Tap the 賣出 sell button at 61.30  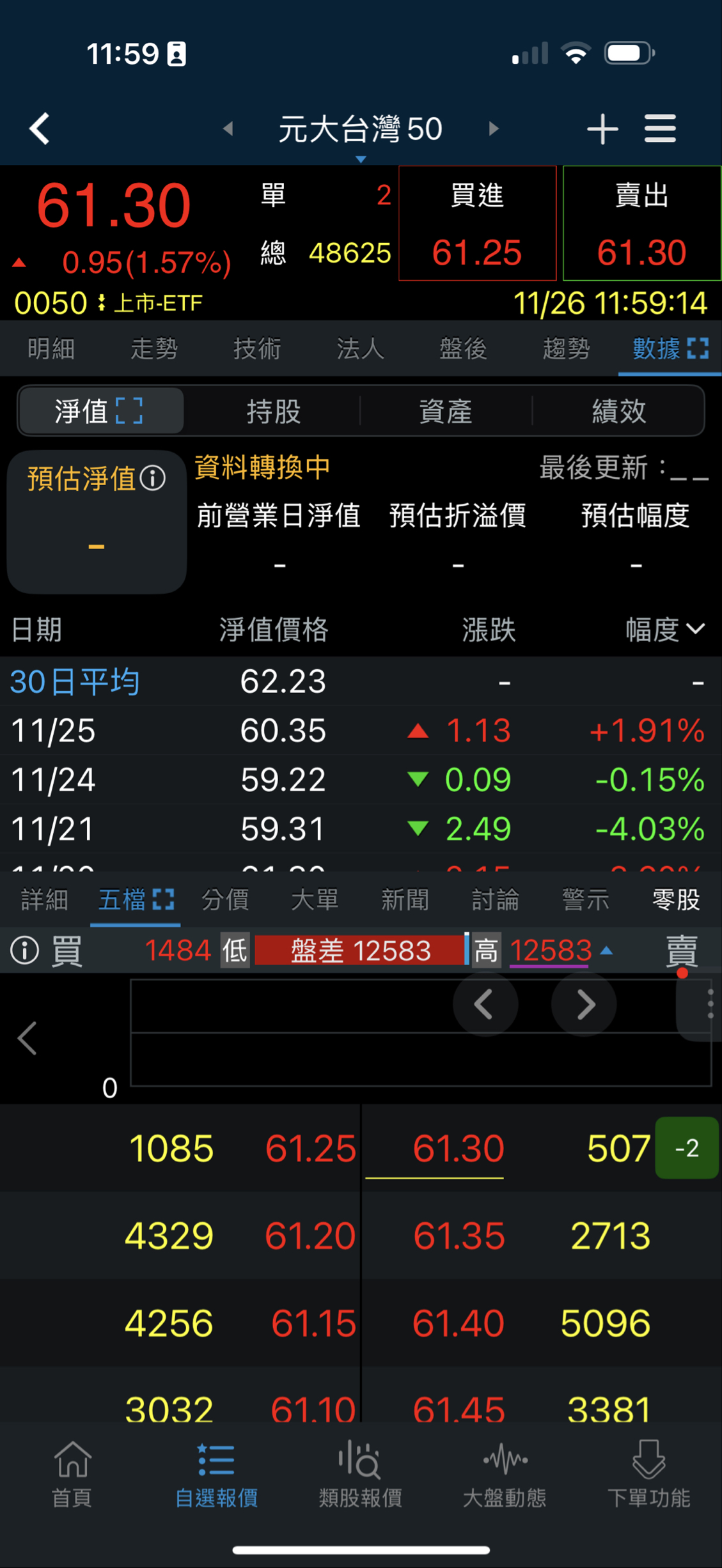[641, 224]
